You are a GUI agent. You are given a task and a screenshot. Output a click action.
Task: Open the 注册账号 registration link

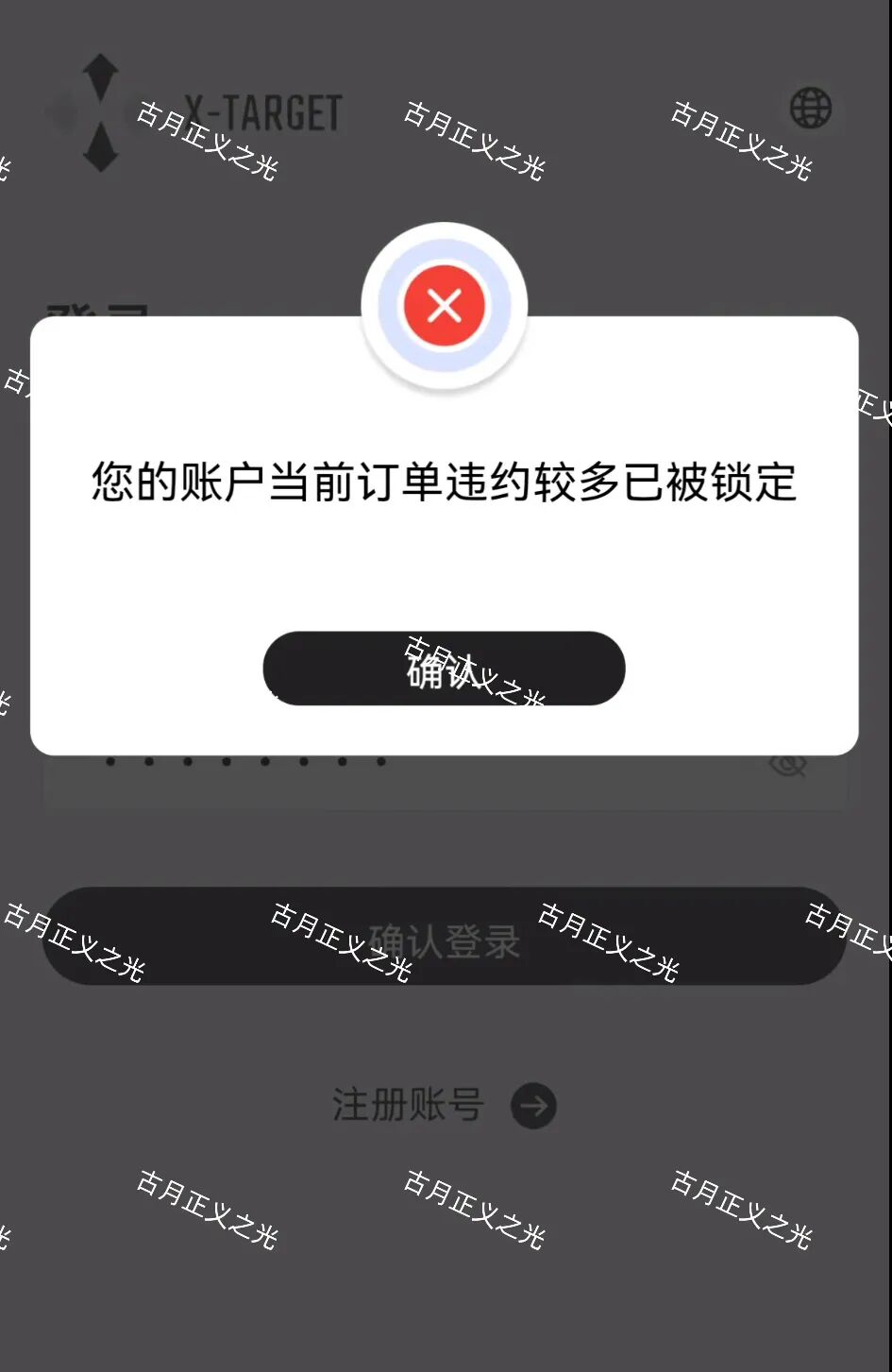408,1106
